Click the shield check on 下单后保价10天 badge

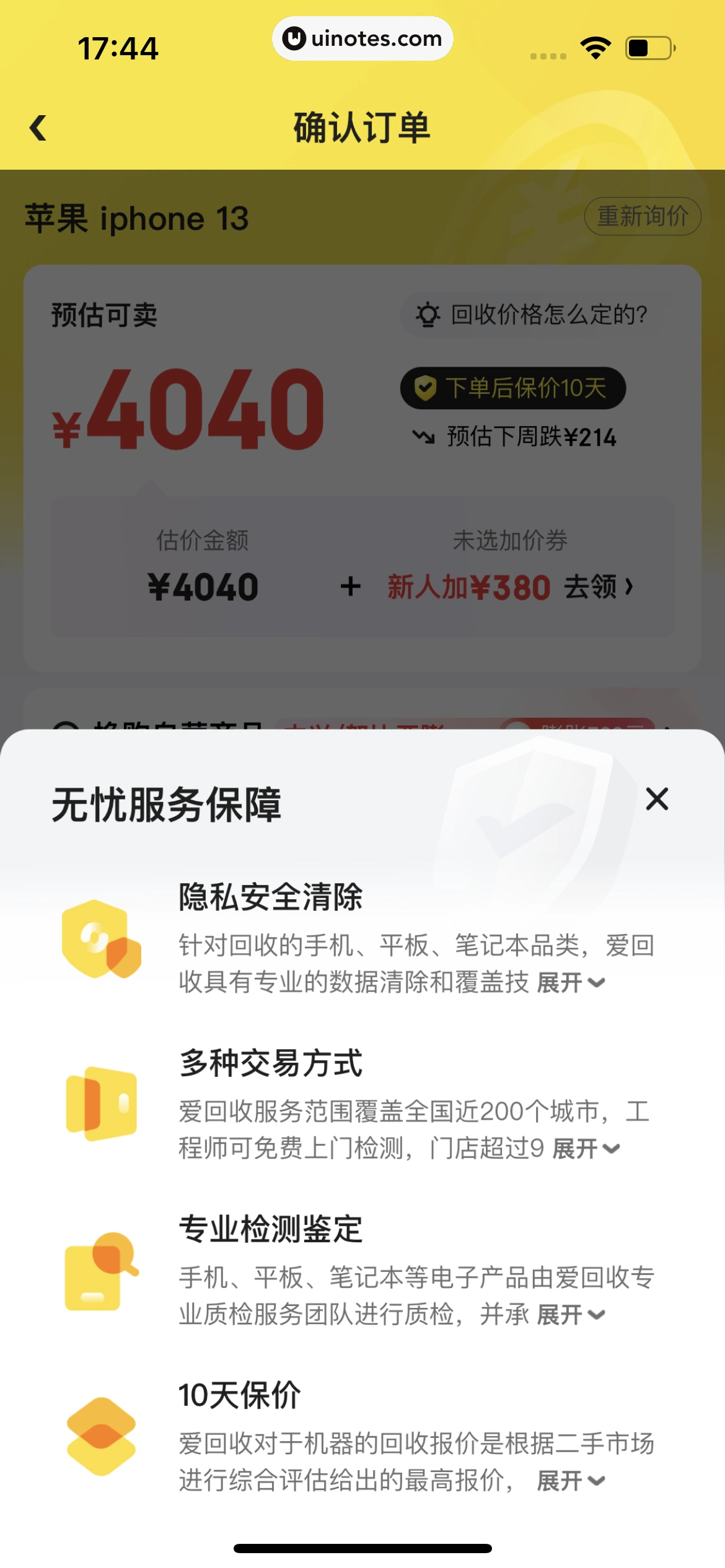coord(424,387)
